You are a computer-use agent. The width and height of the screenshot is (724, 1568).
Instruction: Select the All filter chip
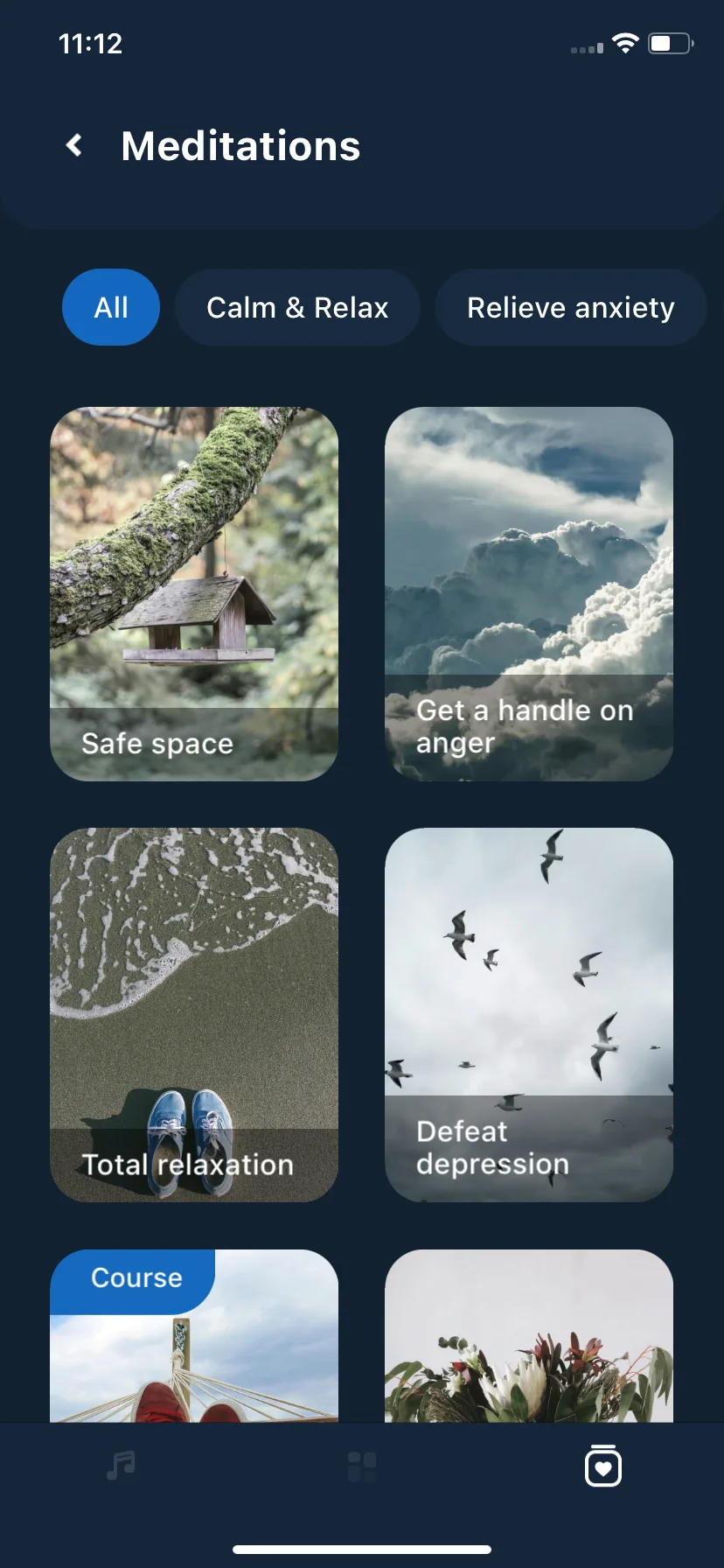[x=110, y=307]
